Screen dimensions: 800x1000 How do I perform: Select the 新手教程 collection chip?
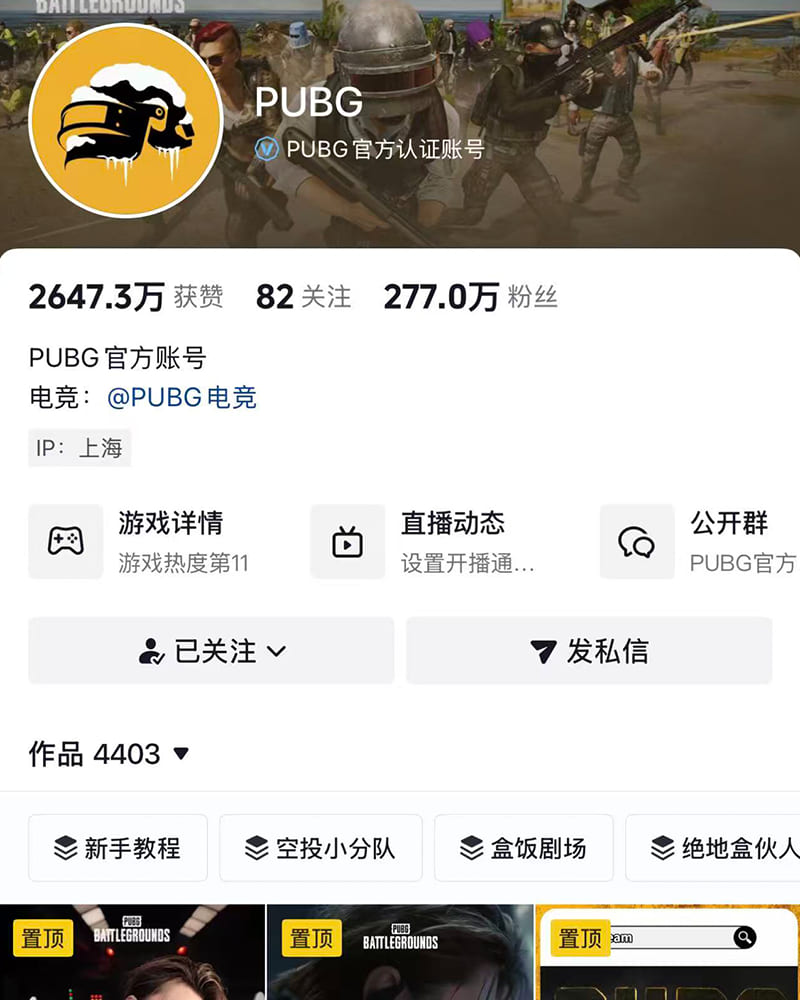click(x=118, y=848)
